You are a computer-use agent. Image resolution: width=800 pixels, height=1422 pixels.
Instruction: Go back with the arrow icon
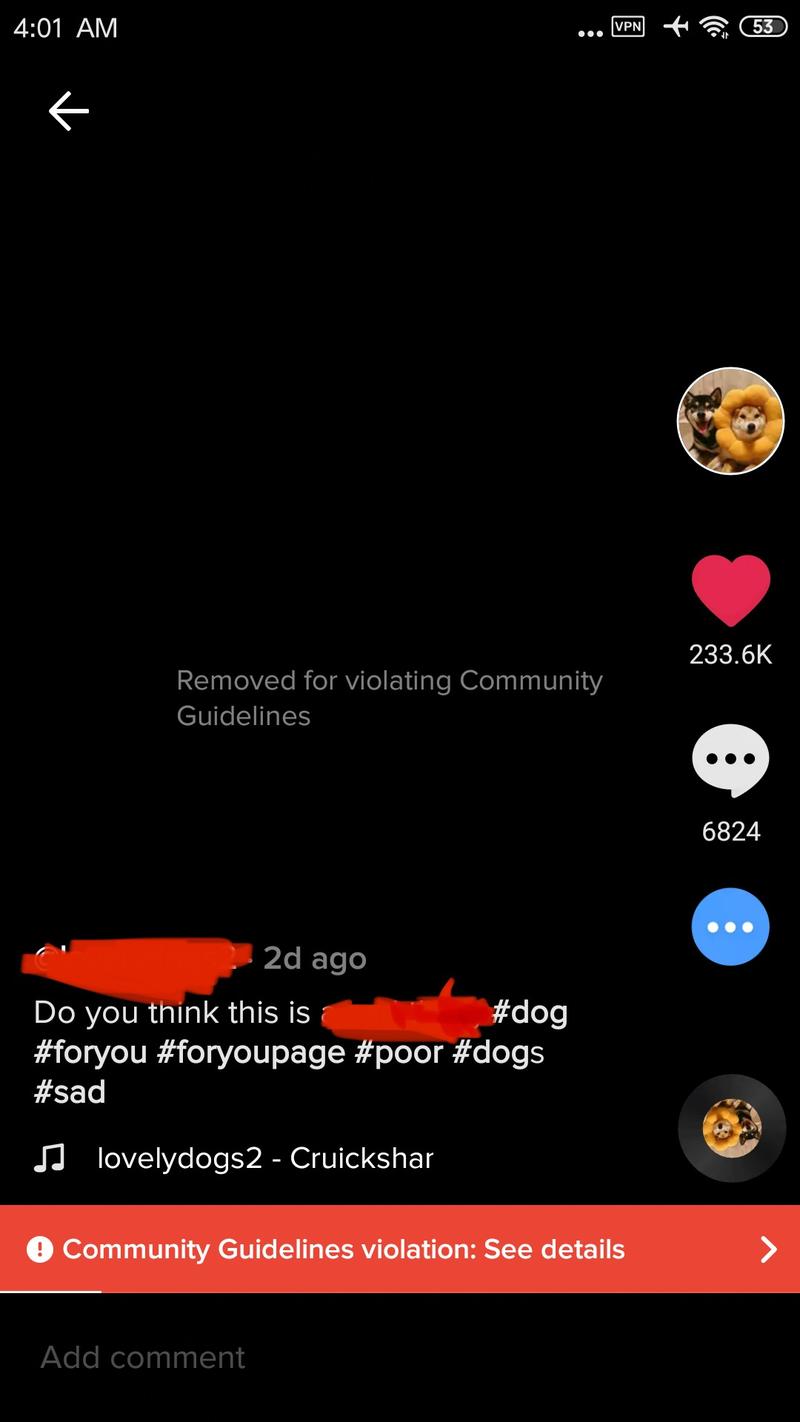point(69,111)
